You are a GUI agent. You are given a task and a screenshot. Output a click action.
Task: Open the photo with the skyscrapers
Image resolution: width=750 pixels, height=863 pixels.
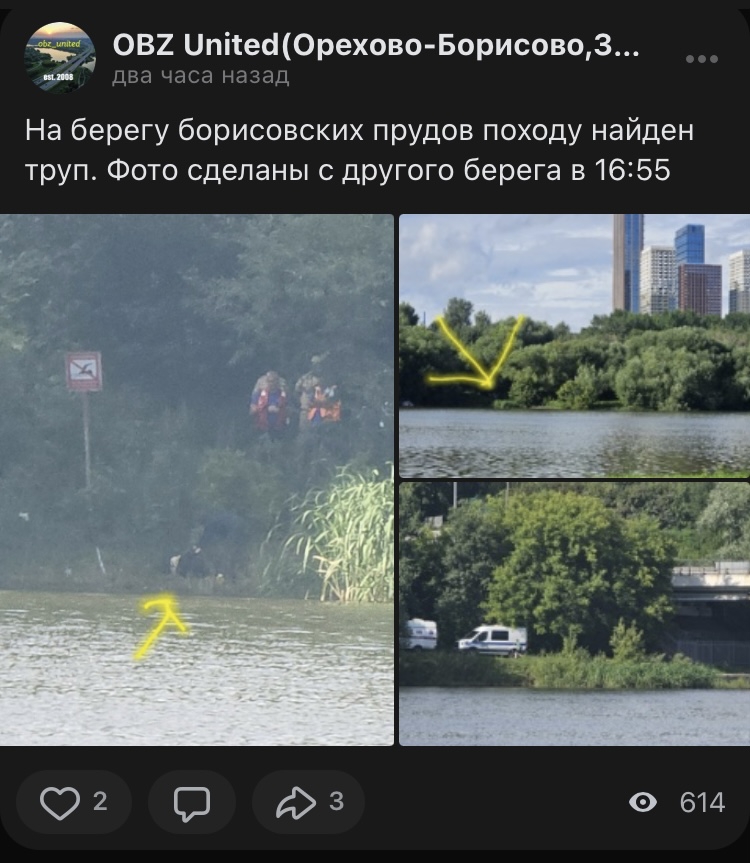coord(574,345)
